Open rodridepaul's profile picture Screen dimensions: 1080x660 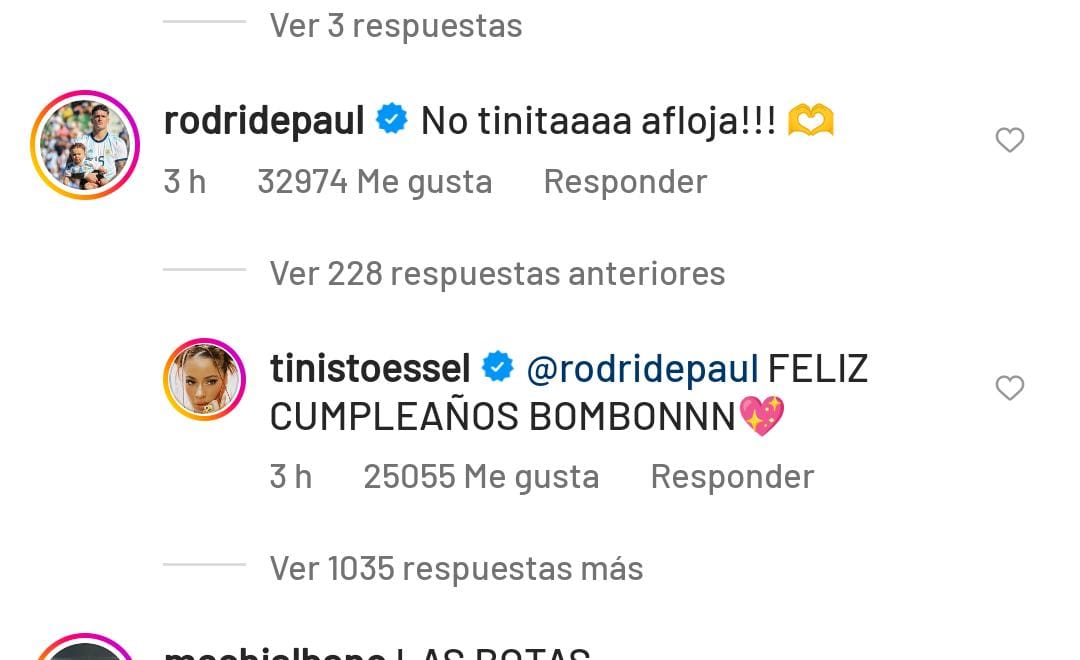pyautogui.click(x=85, y=145)
